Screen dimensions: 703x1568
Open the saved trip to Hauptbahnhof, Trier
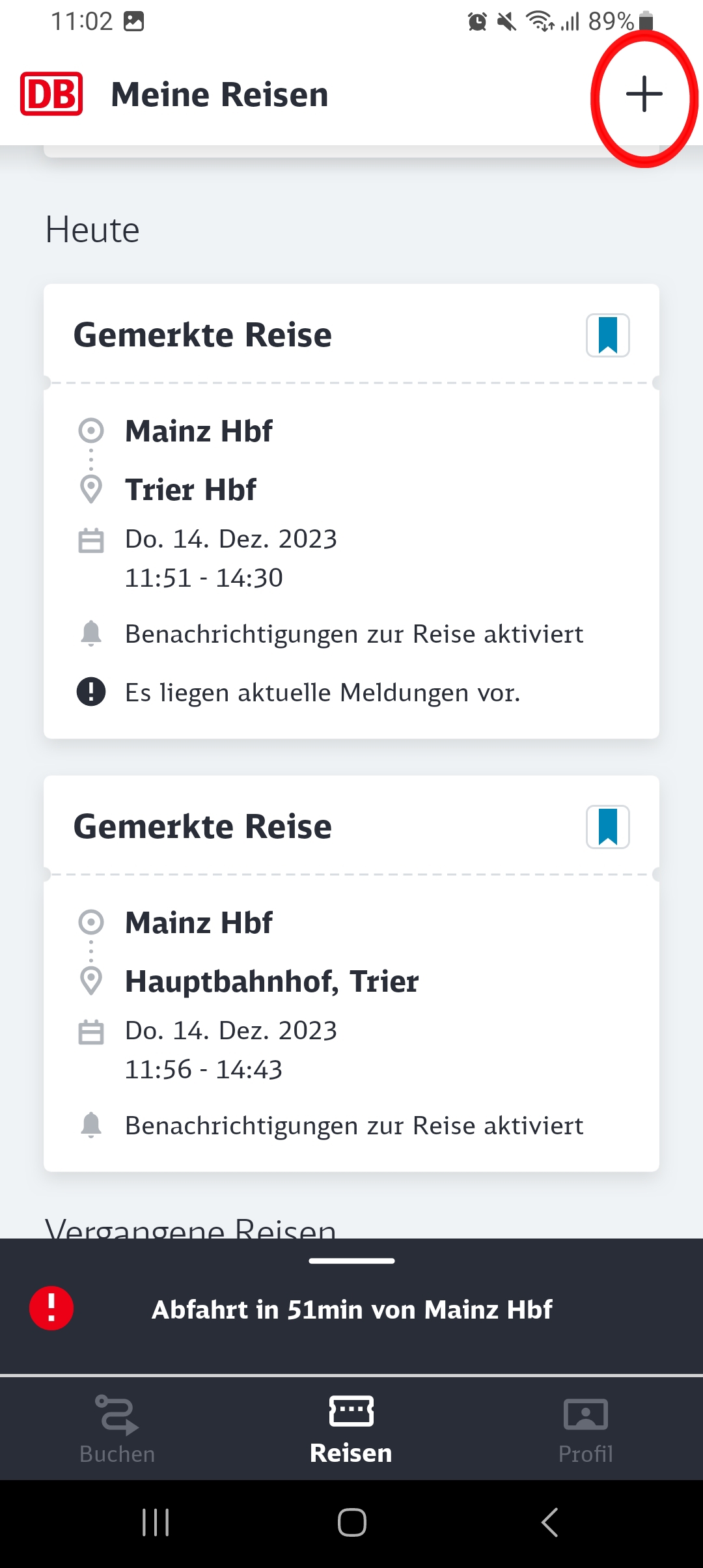351,973
